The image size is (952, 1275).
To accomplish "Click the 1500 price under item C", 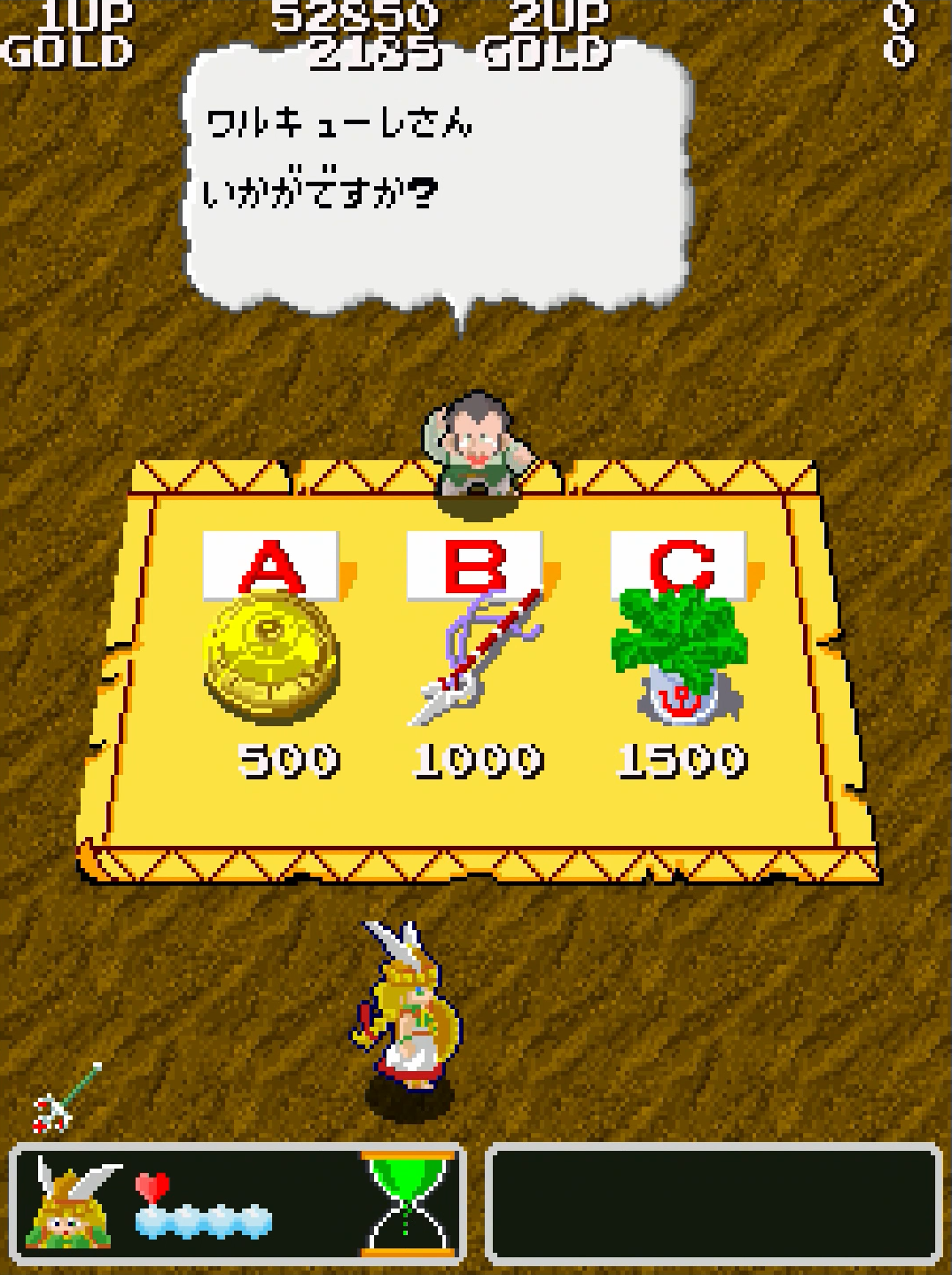I will 683,760.
